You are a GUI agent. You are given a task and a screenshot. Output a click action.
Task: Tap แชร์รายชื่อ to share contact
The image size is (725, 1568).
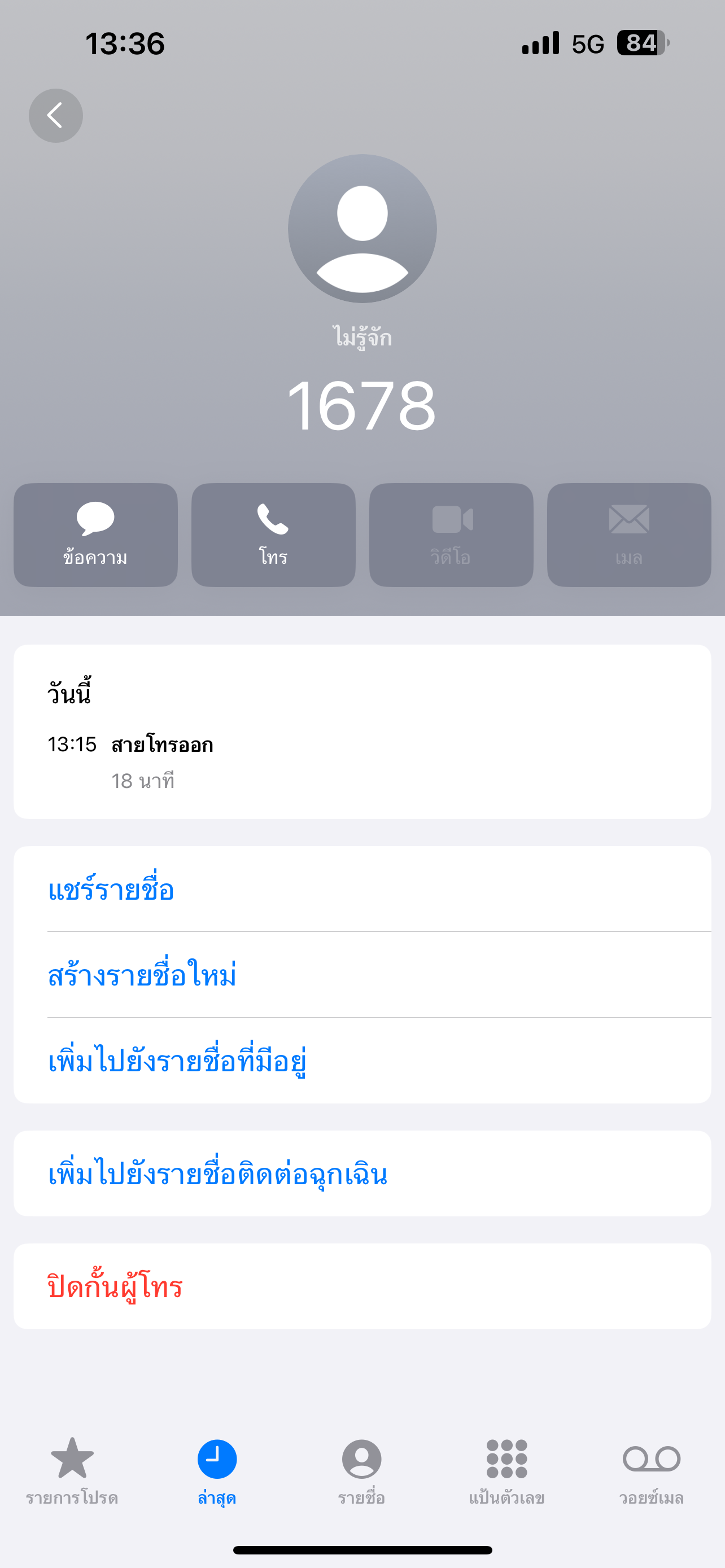(x=362, y=888)
